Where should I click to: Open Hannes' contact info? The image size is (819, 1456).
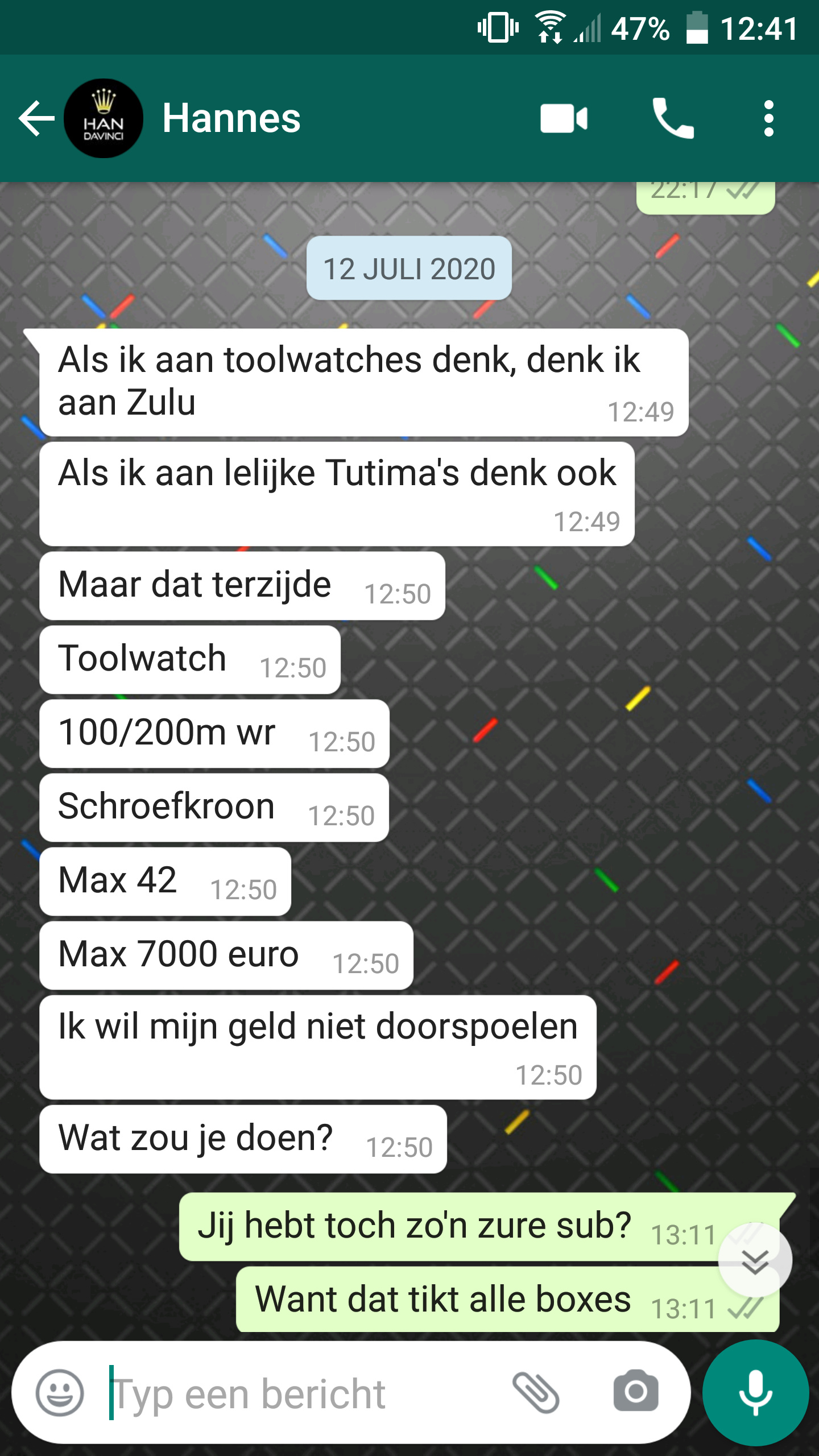(x=231, y=118)
